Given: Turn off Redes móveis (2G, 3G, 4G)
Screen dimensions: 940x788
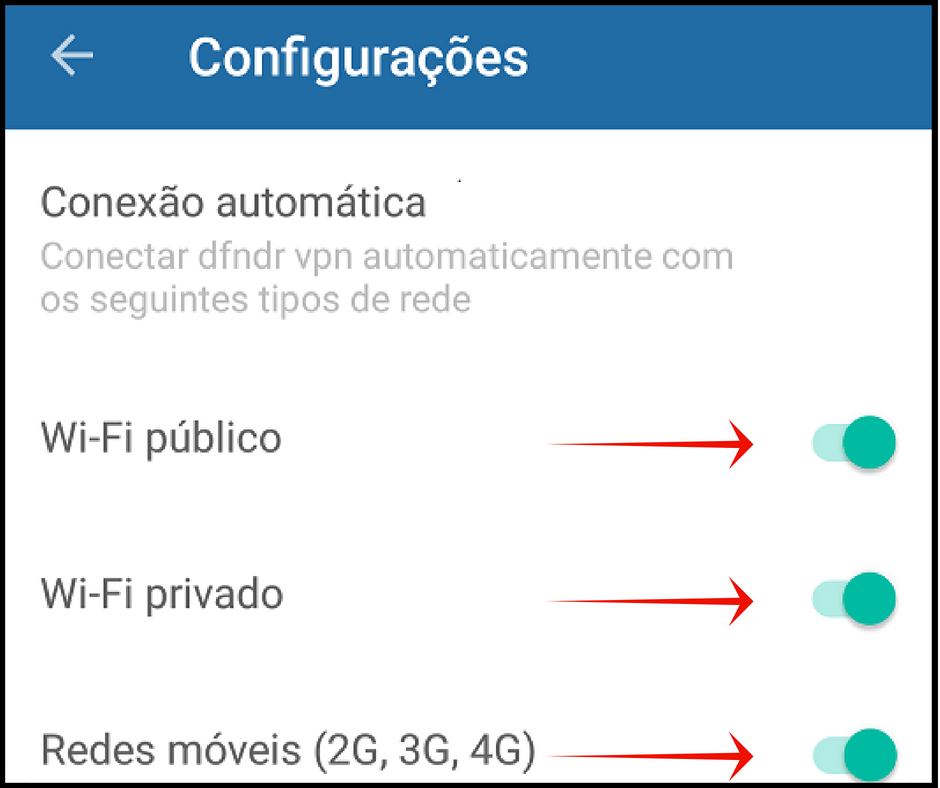Looking at the screenshot, I should (x=854, y=754).
